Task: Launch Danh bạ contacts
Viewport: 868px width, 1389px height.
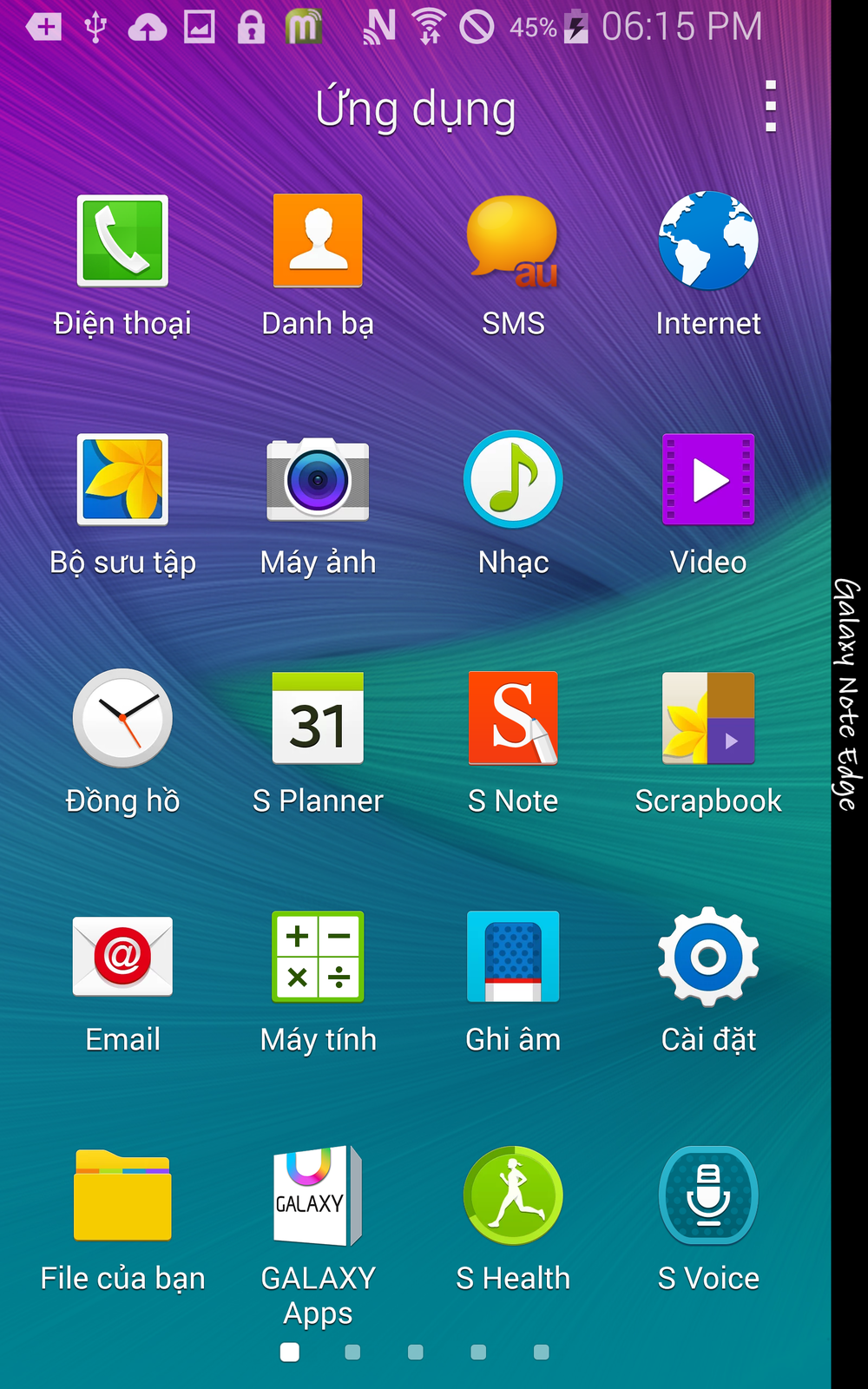Action: point(318,241)
